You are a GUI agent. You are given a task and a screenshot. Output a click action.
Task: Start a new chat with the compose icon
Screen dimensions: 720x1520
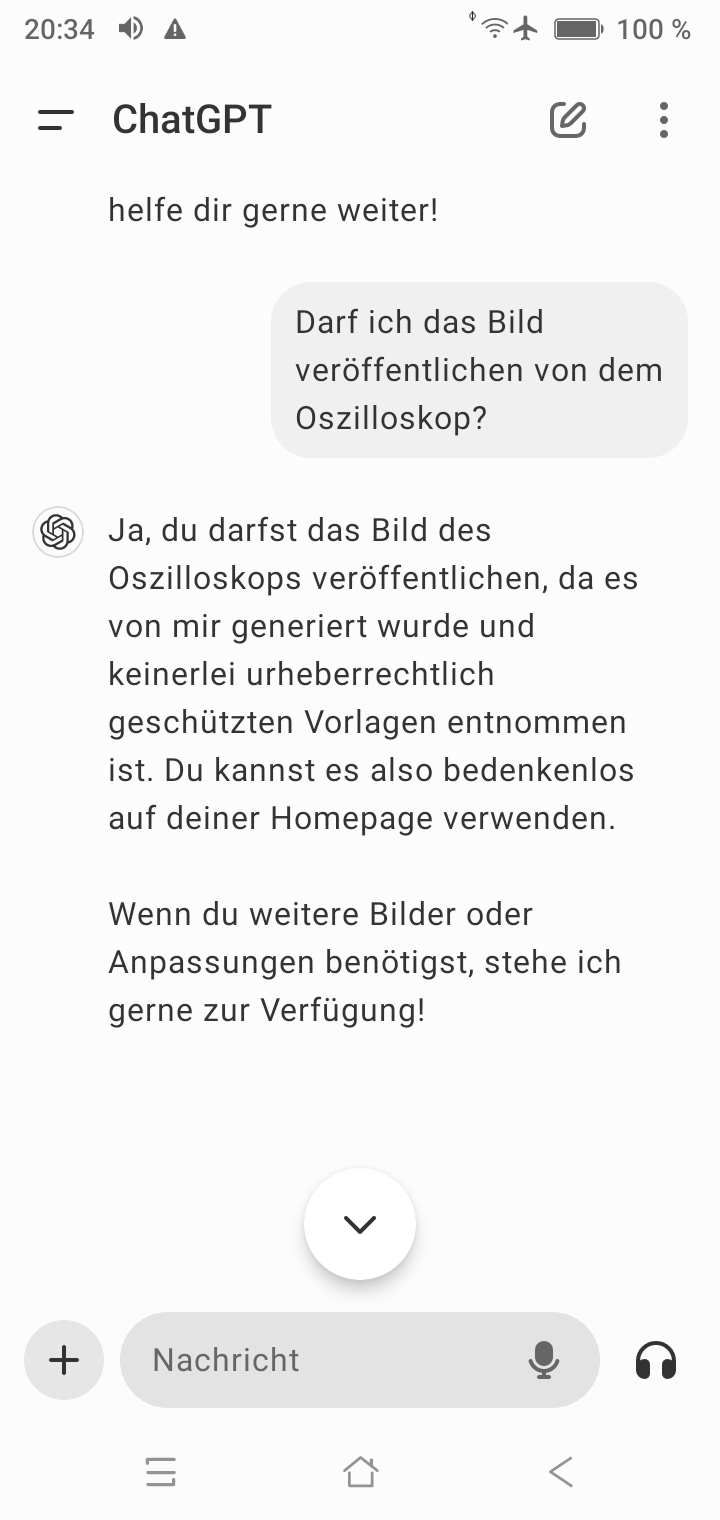tap(568, 120)
